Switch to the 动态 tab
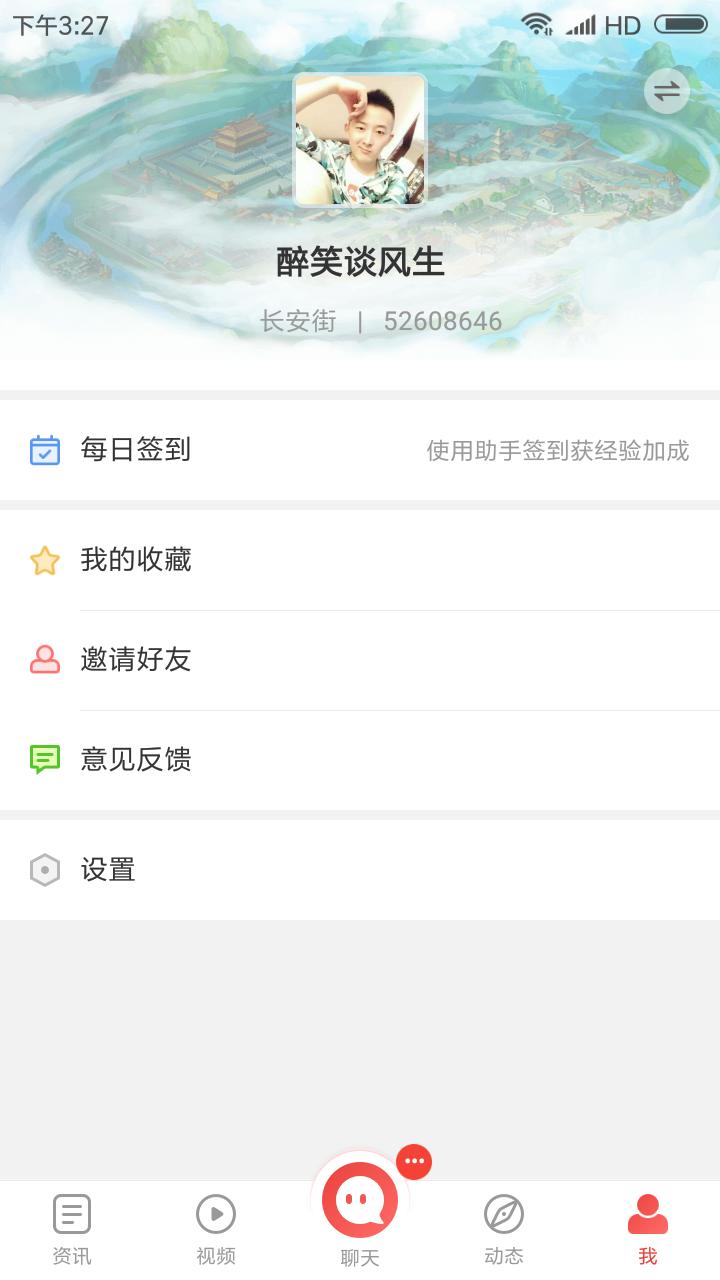This screenshot has height=1280, width=720. 504,1229
